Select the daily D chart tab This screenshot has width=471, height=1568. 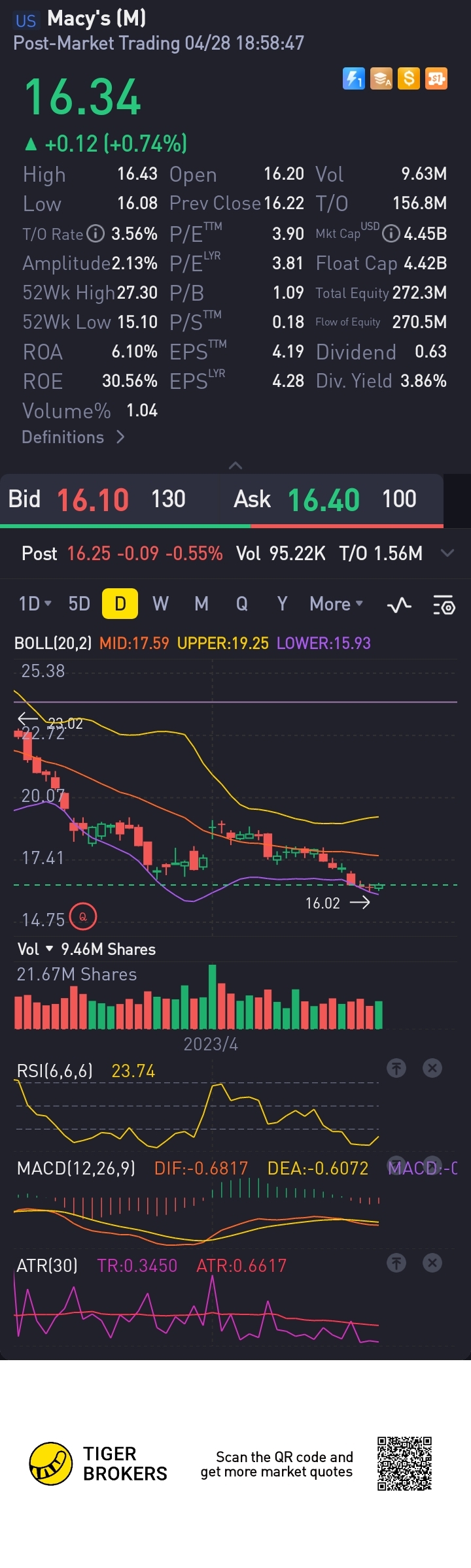(x=120, y=604)
